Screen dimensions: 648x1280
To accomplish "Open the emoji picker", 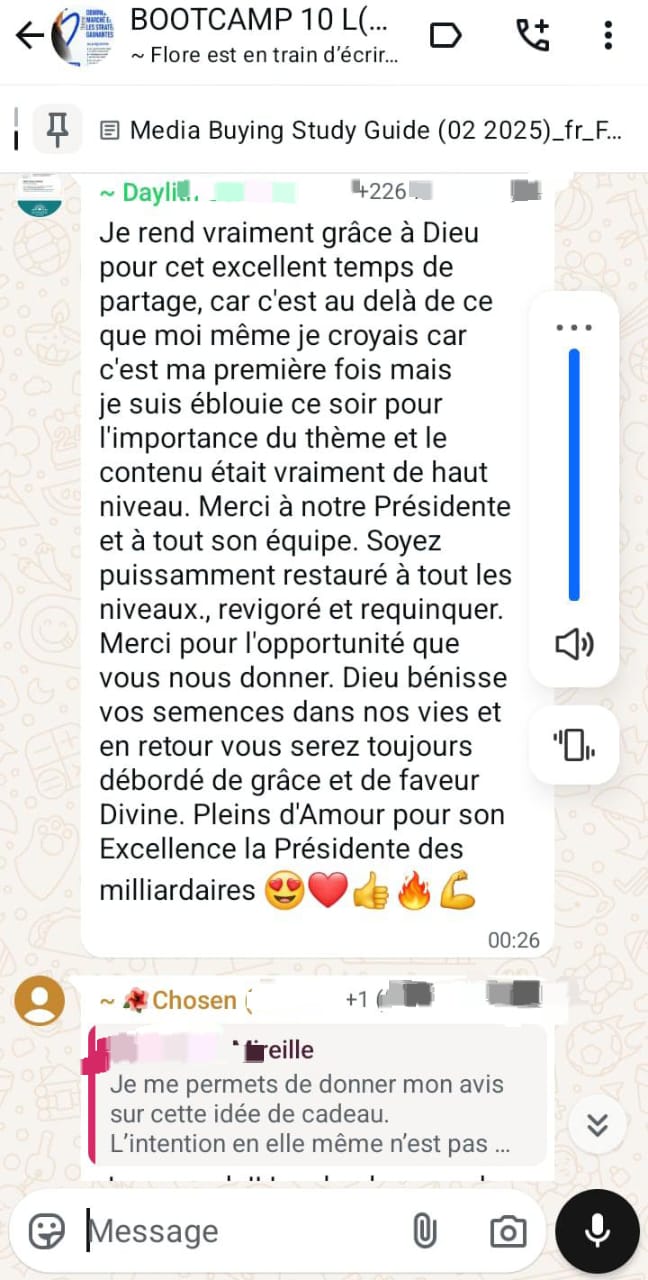I will pyautogui.click(x=47, y=1232).
